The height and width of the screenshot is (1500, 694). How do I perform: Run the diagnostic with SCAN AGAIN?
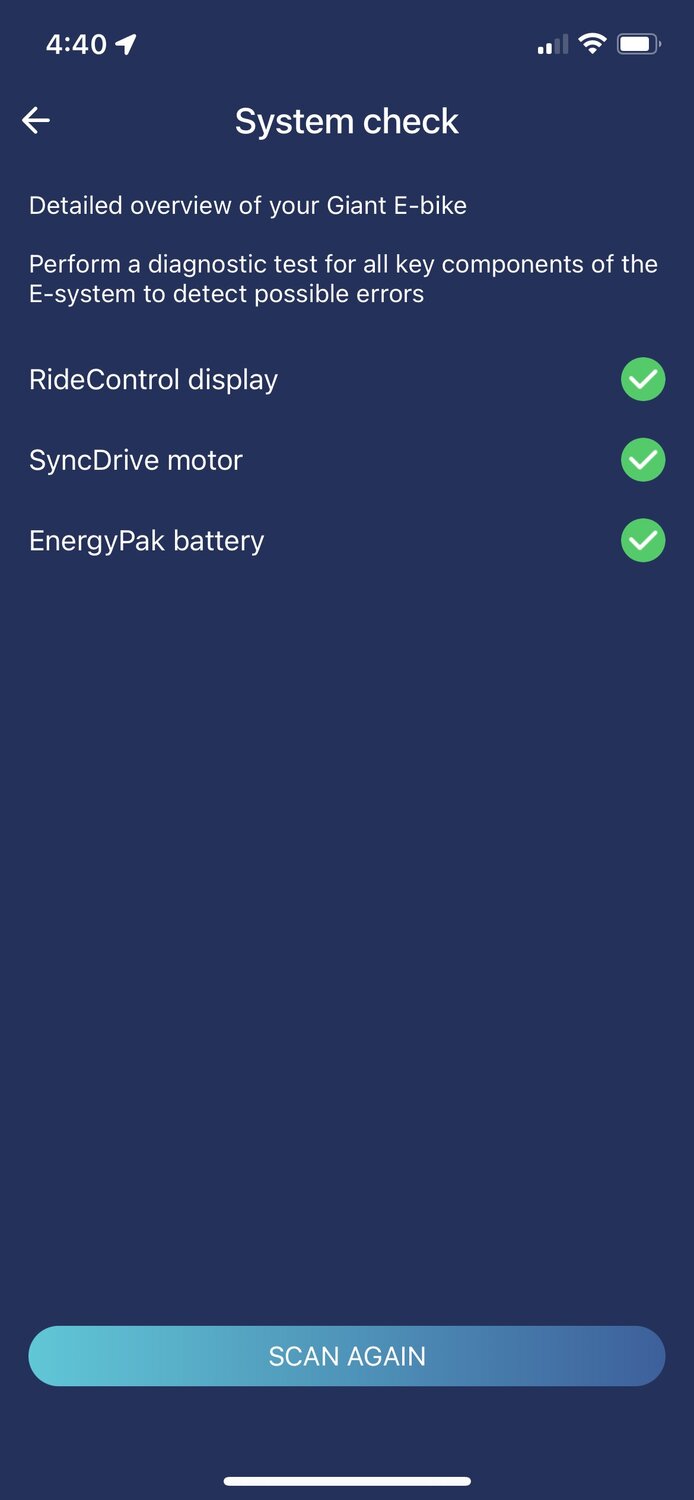point(347,1356)
